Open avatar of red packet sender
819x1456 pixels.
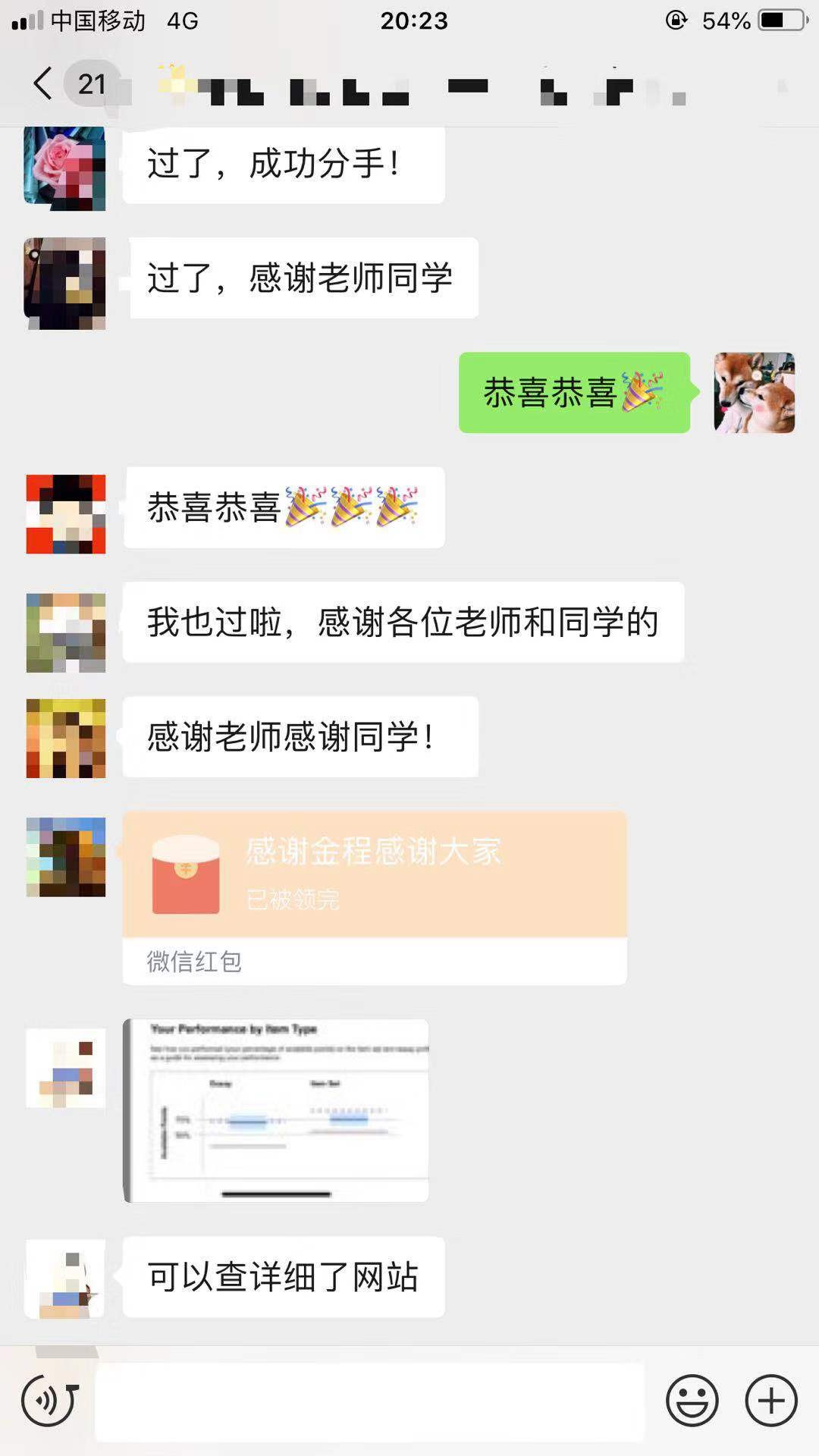(x=65, y=857)
